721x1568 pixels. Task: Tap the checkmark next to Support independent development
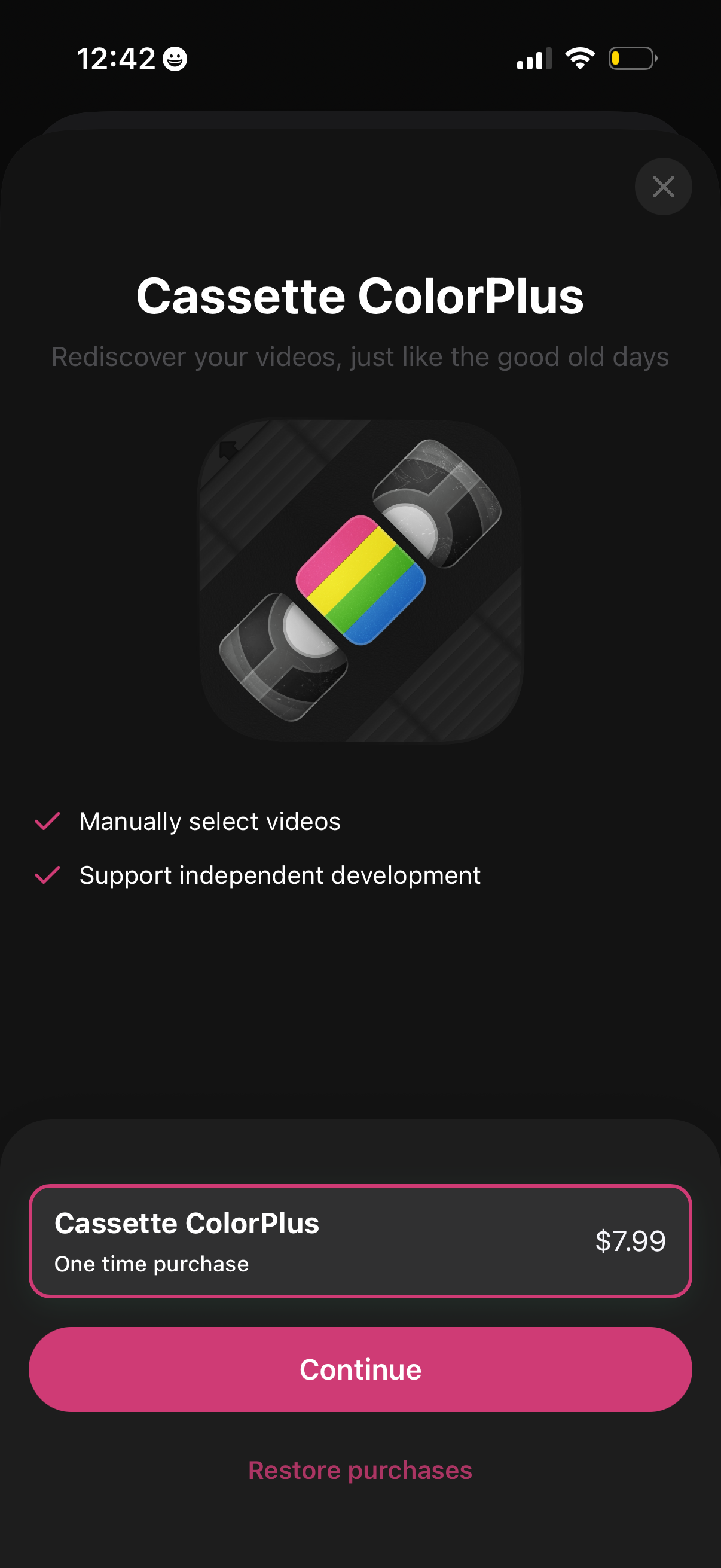click(47, 875)
